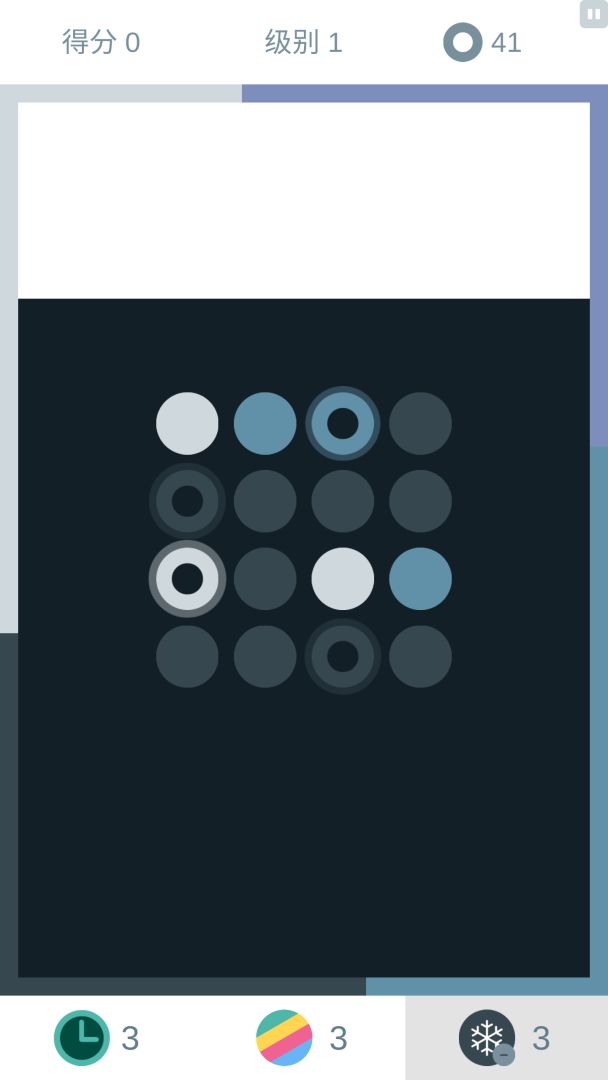This screenshot has height=1080, width=608.
Task: Tap the solid blue dot in third row
Action: 420,578
